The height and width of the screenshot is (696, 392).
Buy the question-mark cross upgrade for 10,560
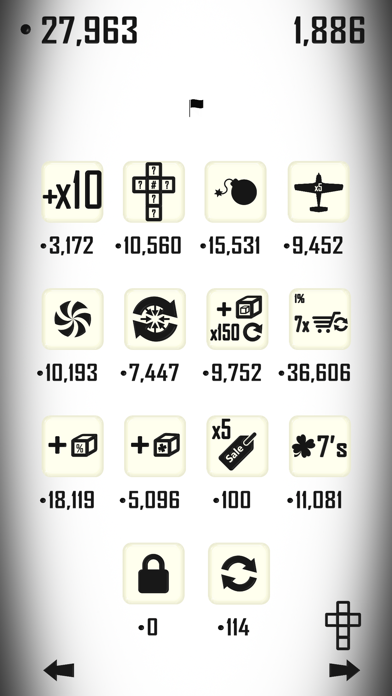point(154,192)
